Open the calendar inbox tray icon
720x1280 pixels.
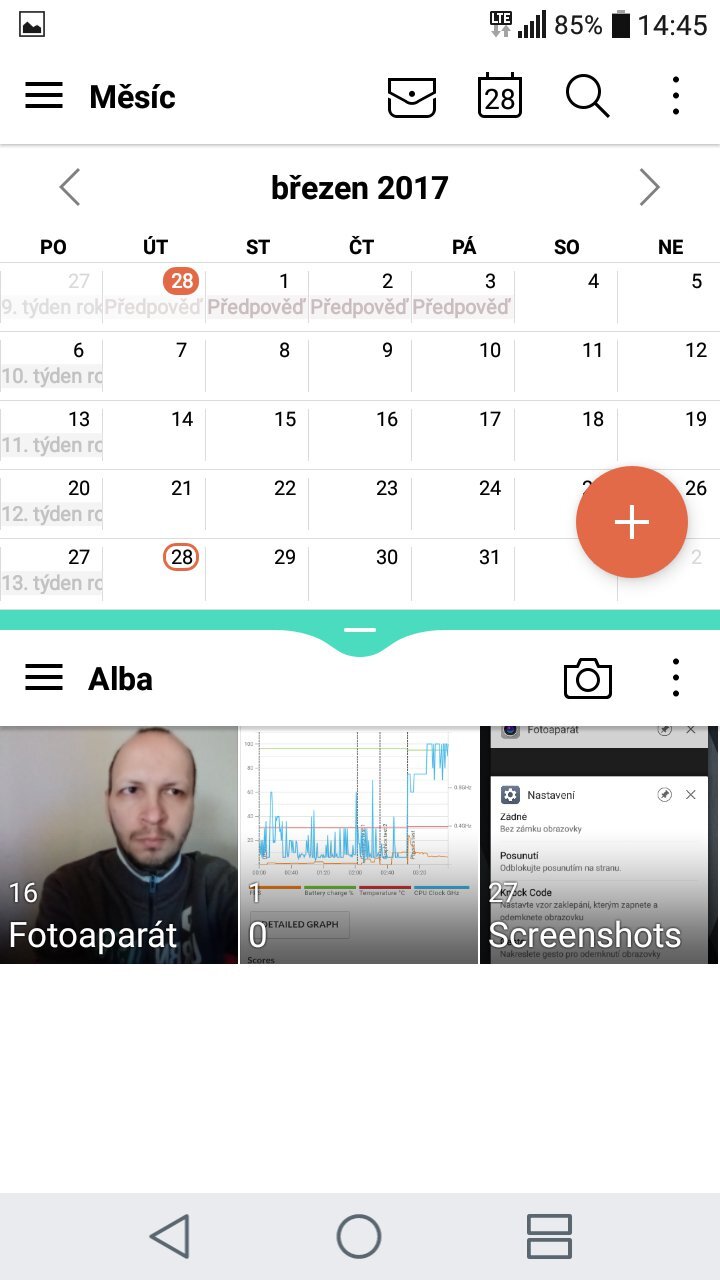tap(412, 96)
